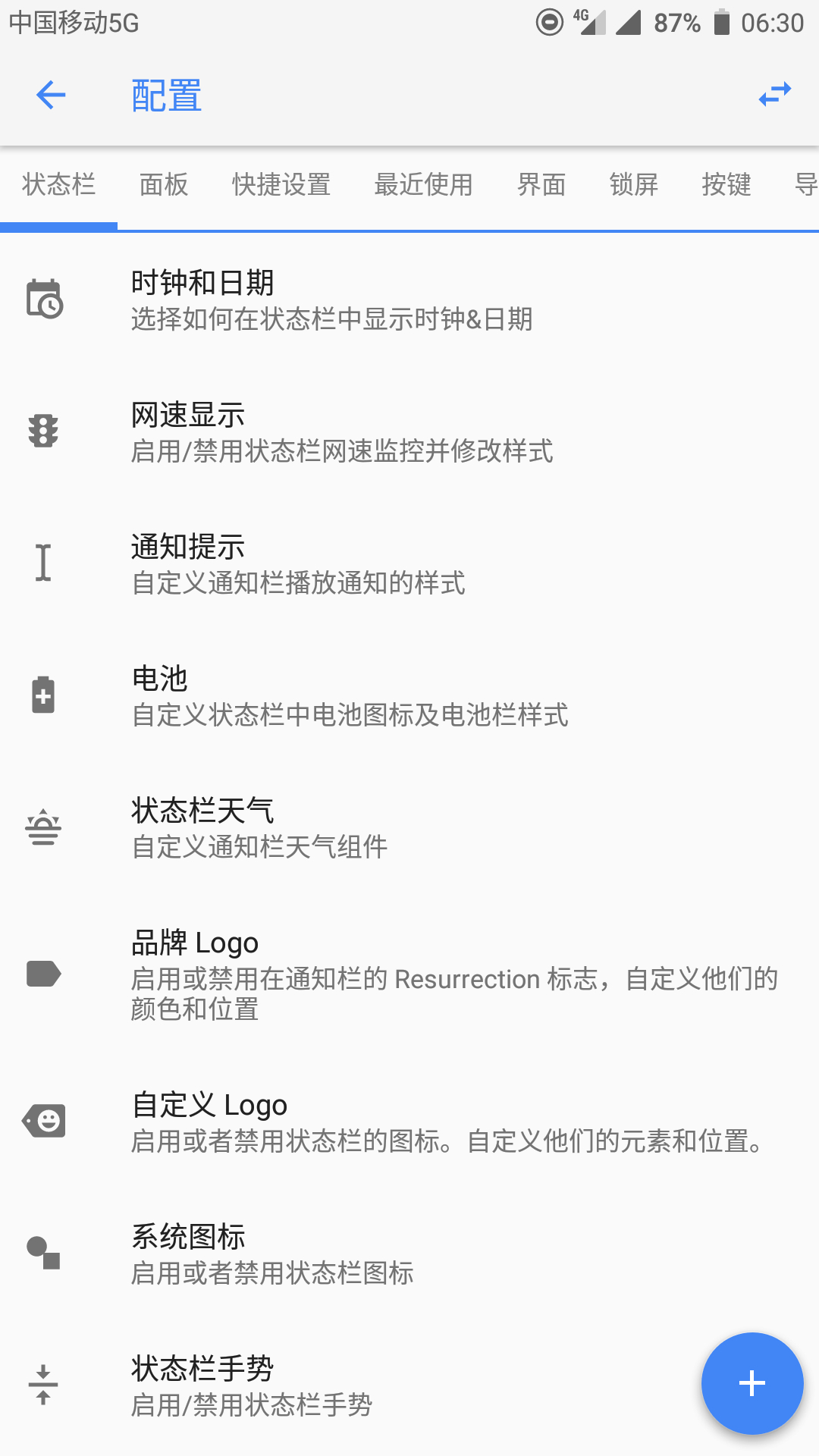The image size is (819, 1456).
Task: Open the 品牌 Logo row
Action: coord(409,974)
